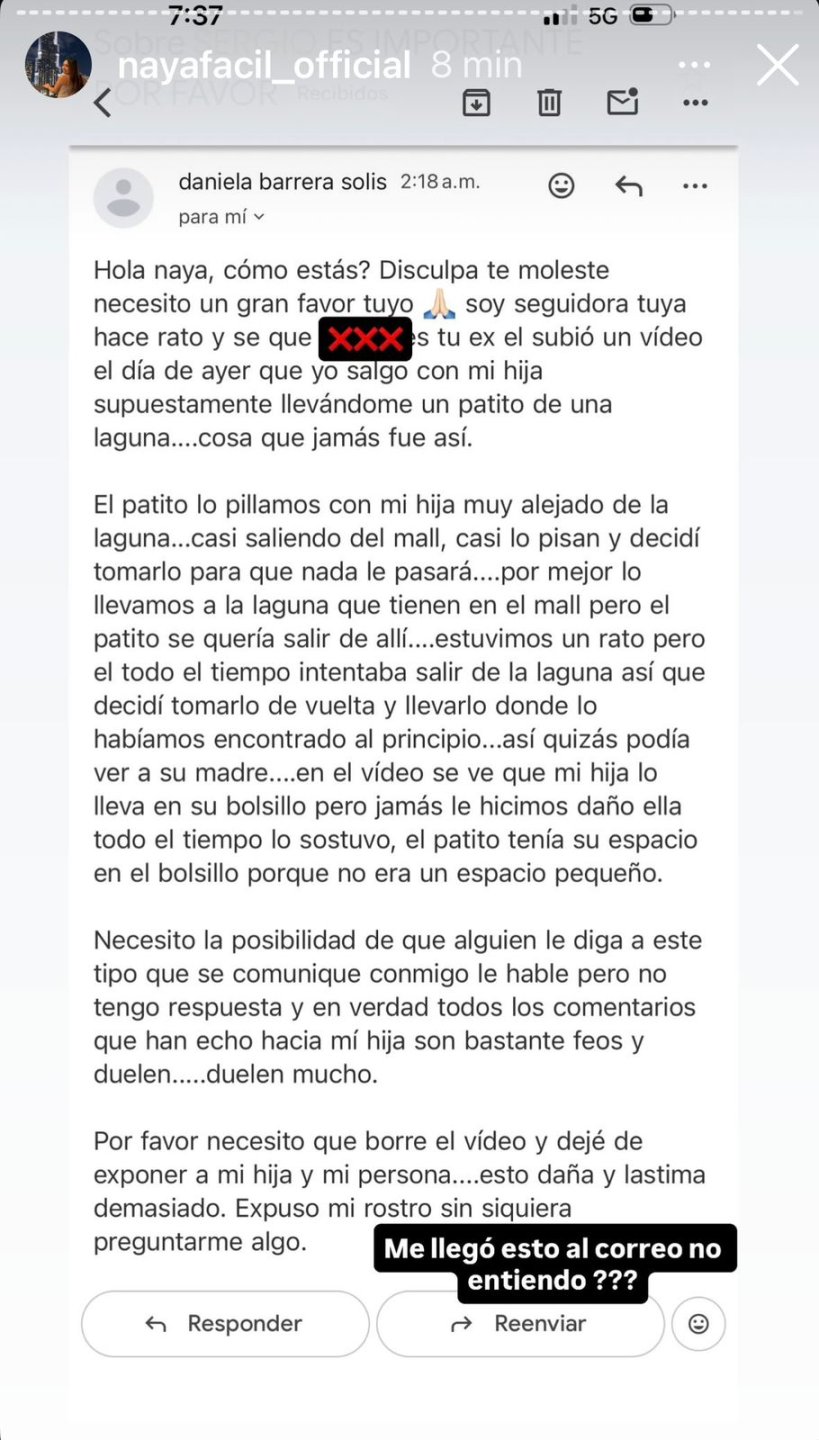
Task: Open the story's three-dot options menu
Action: point(694,66)
